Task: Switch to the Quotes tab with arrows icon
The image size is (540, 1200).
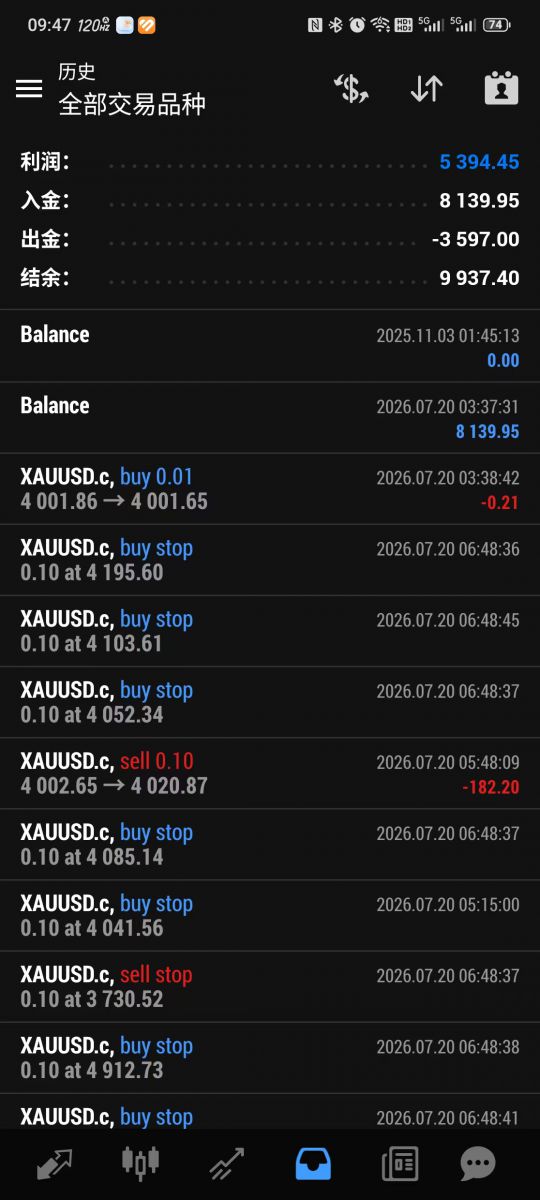Action: tap(54, 1163)
